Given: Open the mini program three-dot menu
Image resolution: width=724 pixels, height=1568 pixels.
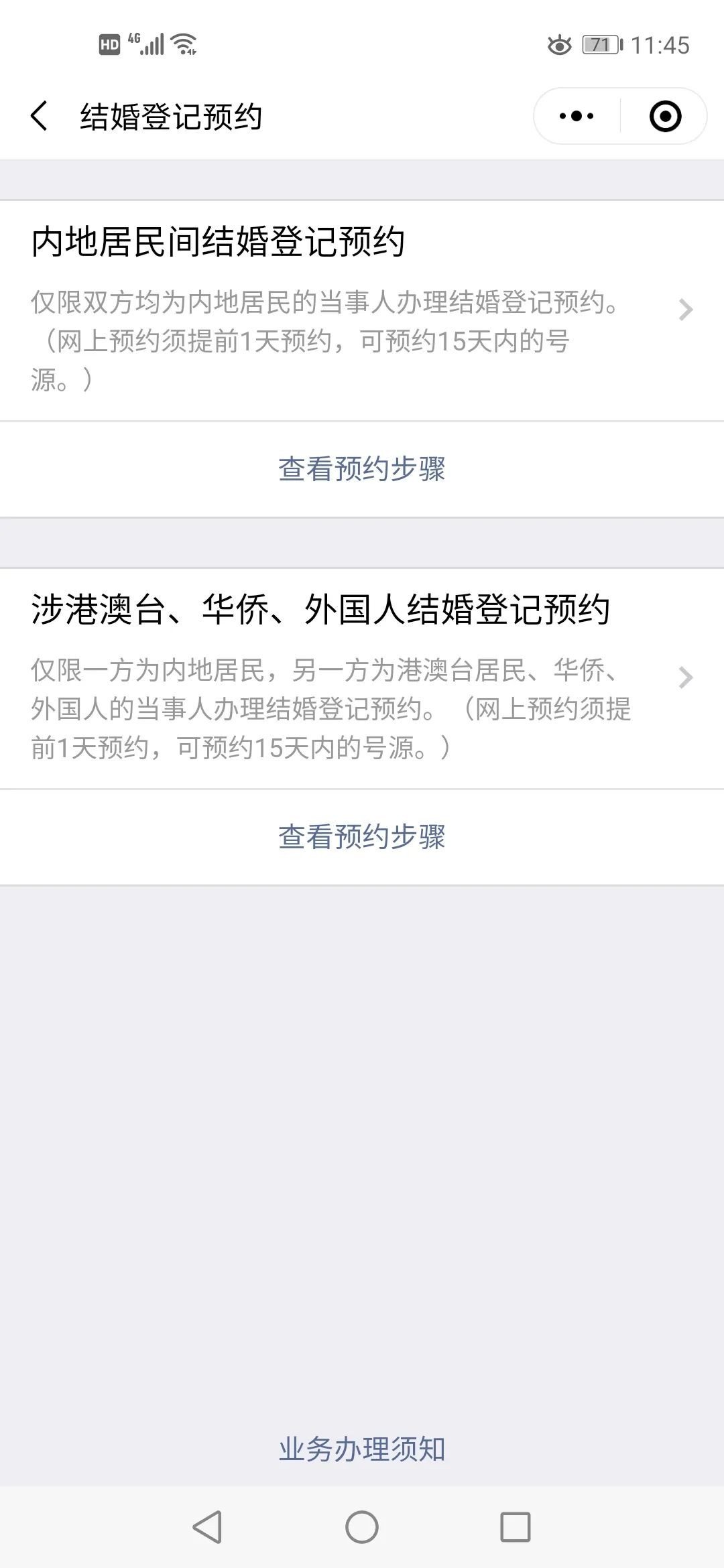Looking at the screenshot, I should point(577,117).
